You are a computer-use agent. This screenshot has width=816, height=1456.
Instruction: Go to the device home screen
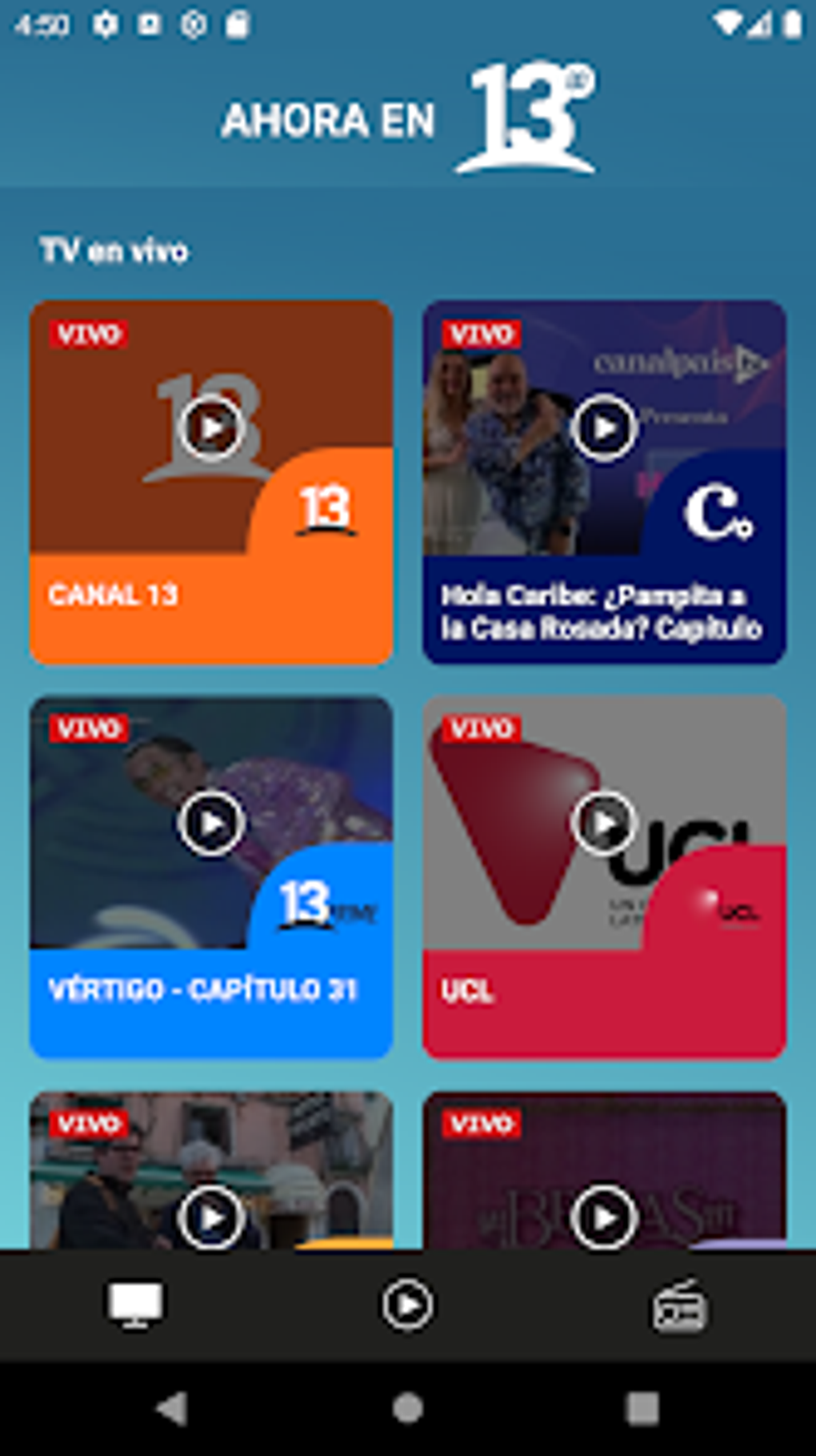pyautogui.click(x=407, y=1408)
